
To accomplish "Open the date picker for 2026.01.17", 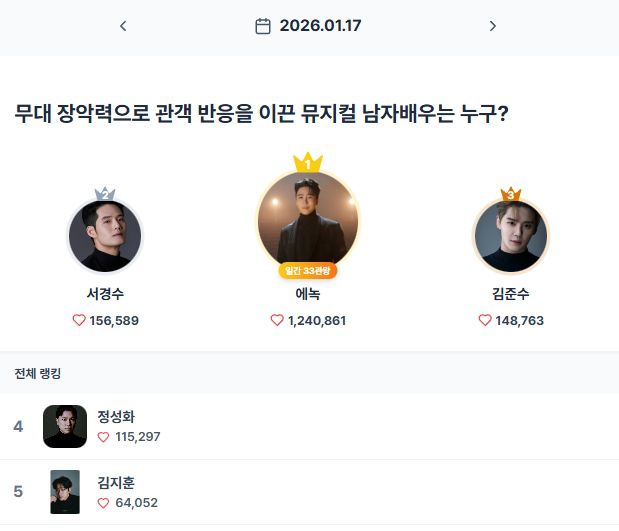I will tap(308, 26).
